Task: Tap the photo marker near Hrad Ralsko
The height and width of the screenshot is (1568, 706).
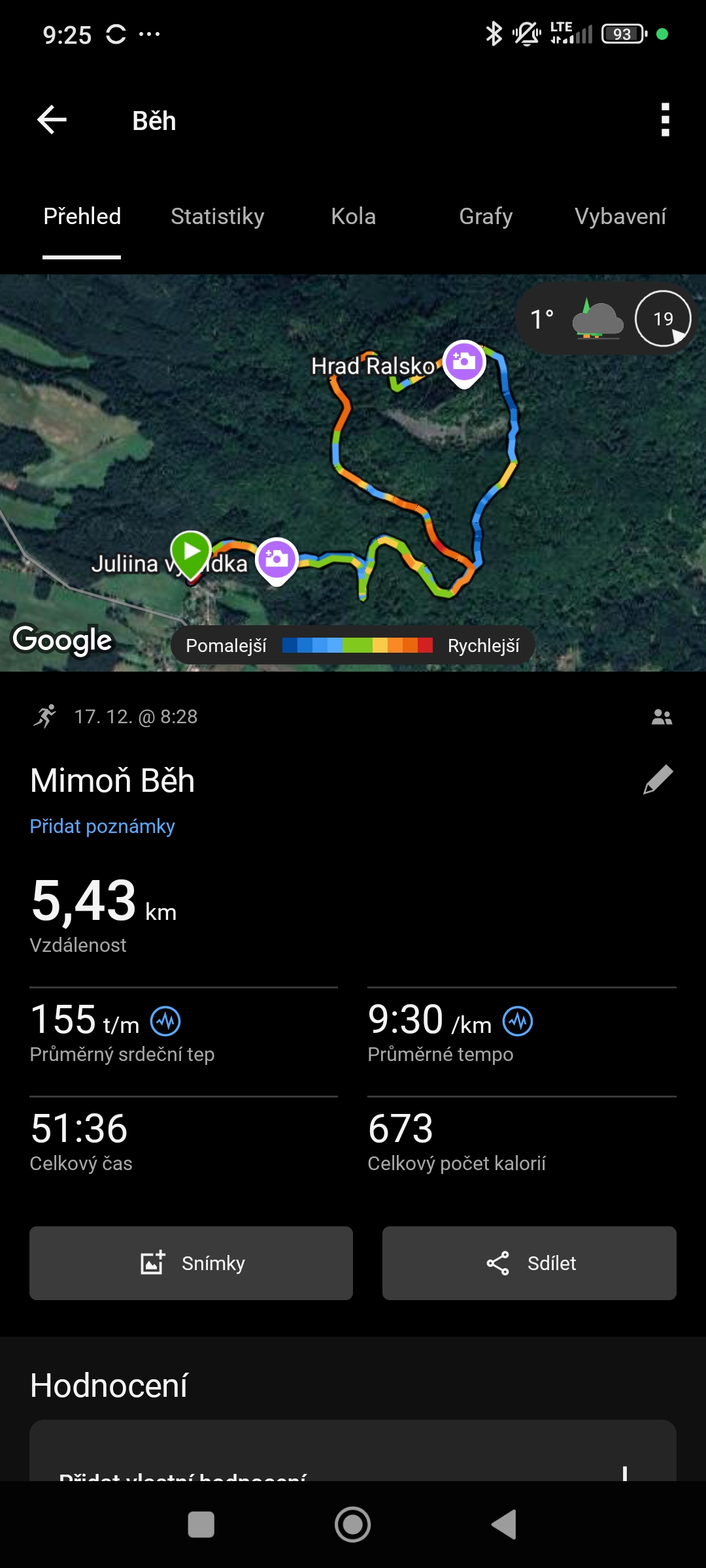Action: point(464,361)
